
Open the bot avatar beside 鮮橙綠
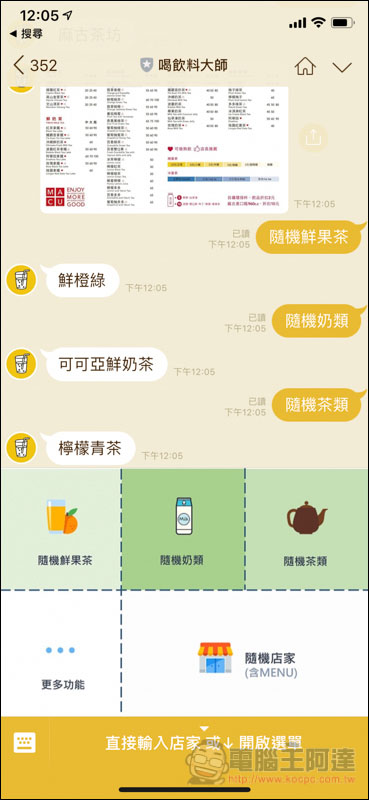pos(21,280)
